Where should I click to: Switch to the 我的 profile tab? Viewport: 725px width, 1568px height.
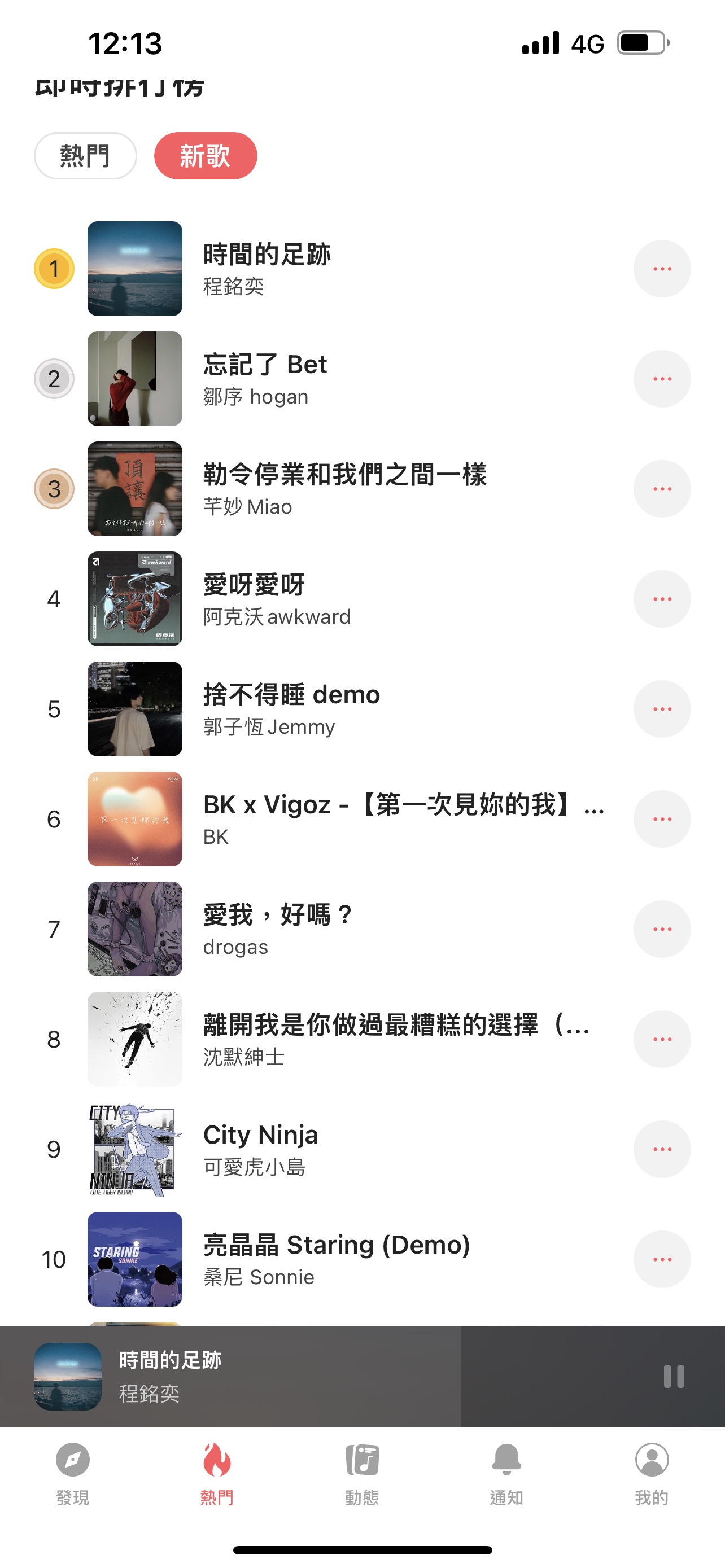click(x=652, y=1472)
